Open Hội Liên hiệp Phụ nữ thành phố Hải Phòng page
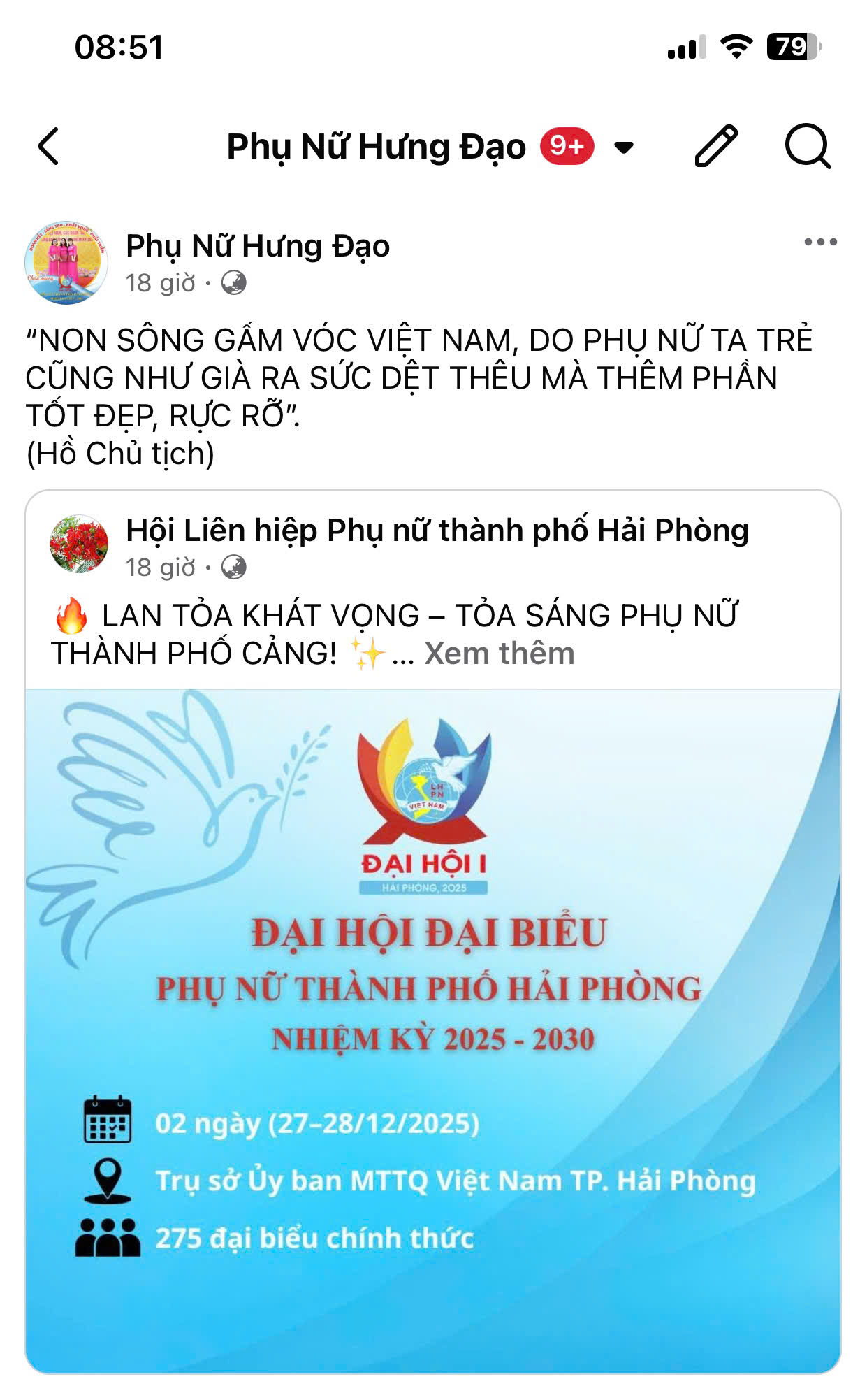867x1400 pixels. pyautogui.click(x=437, y=531)
